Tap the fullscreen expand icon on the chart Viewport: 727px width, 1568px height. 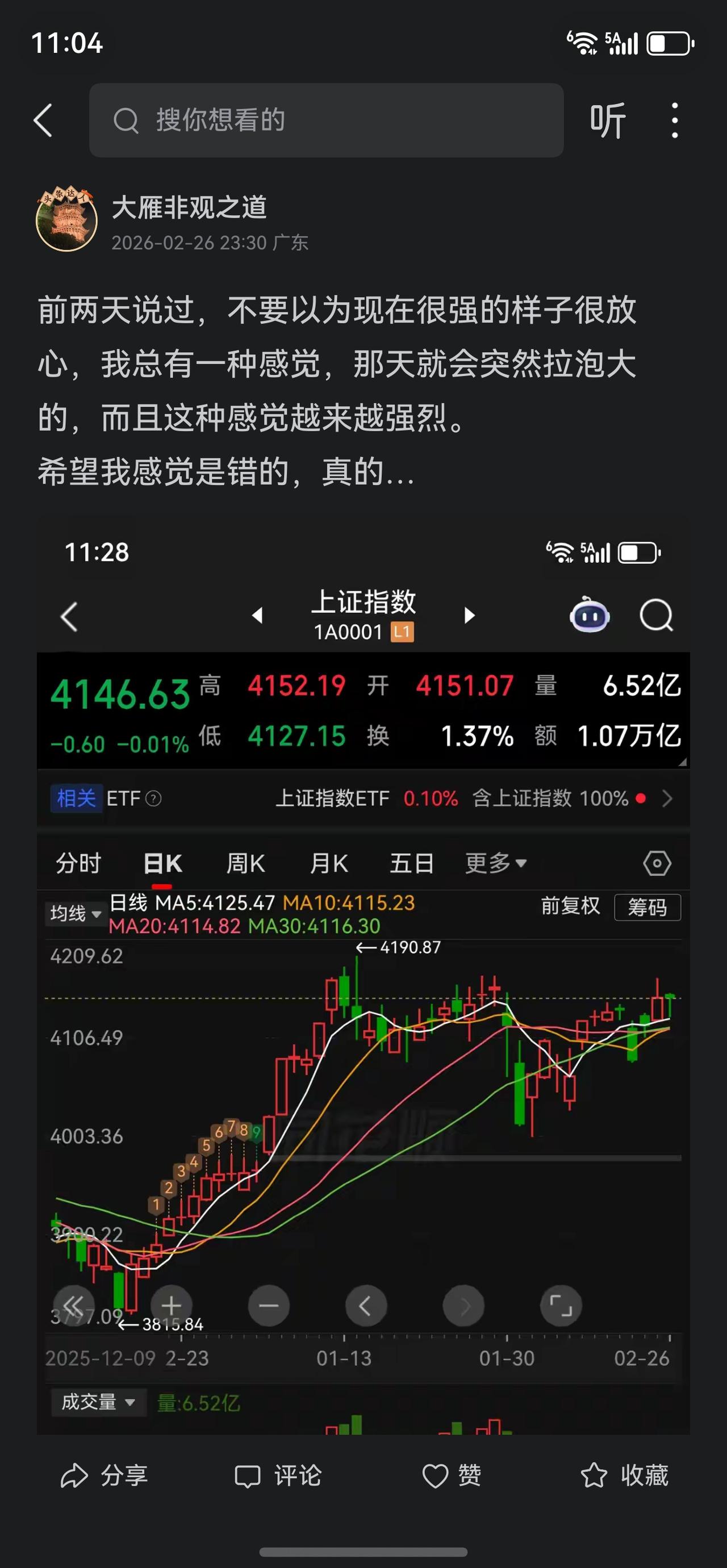(561, 1305)
